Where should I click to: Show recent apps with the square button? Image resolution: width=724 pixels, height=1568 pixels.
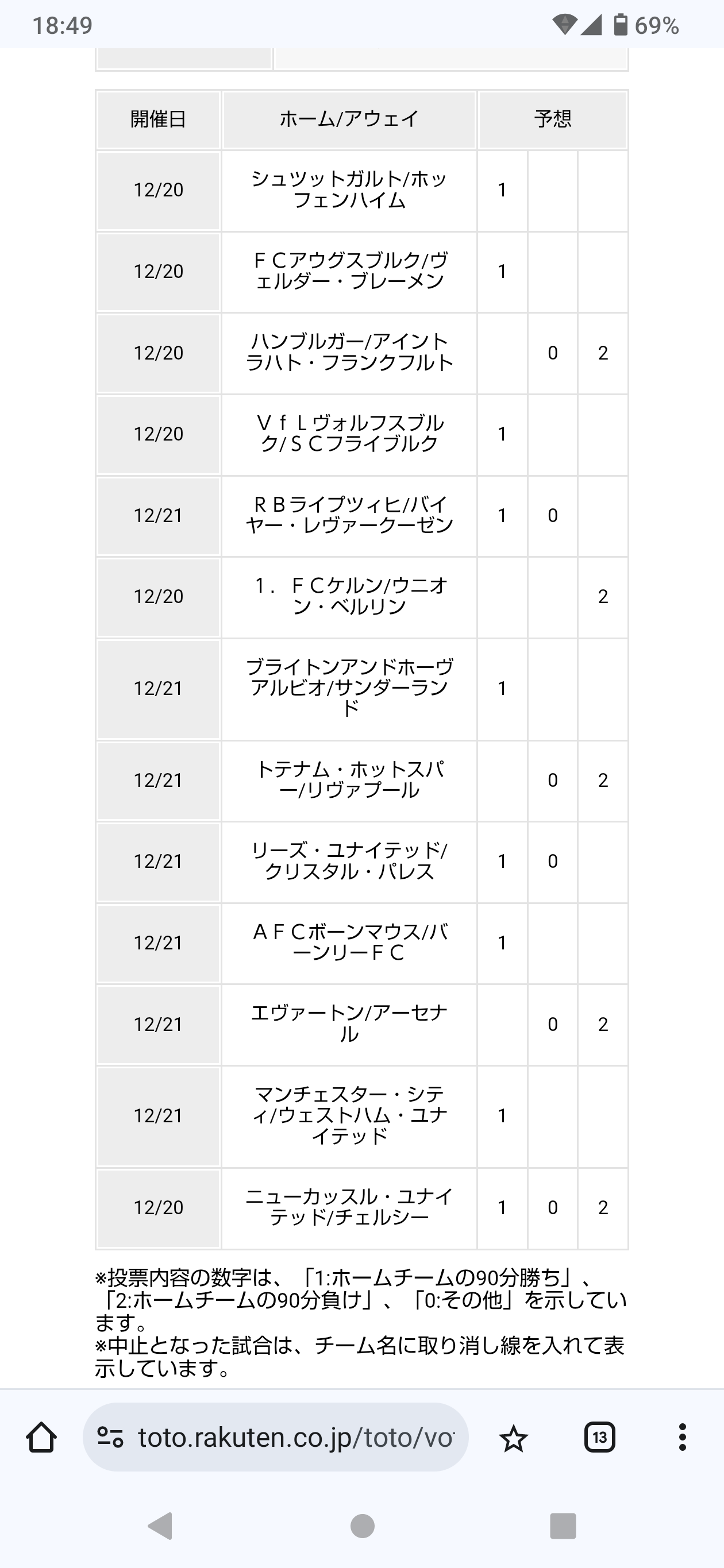(x=562, y=1526)
